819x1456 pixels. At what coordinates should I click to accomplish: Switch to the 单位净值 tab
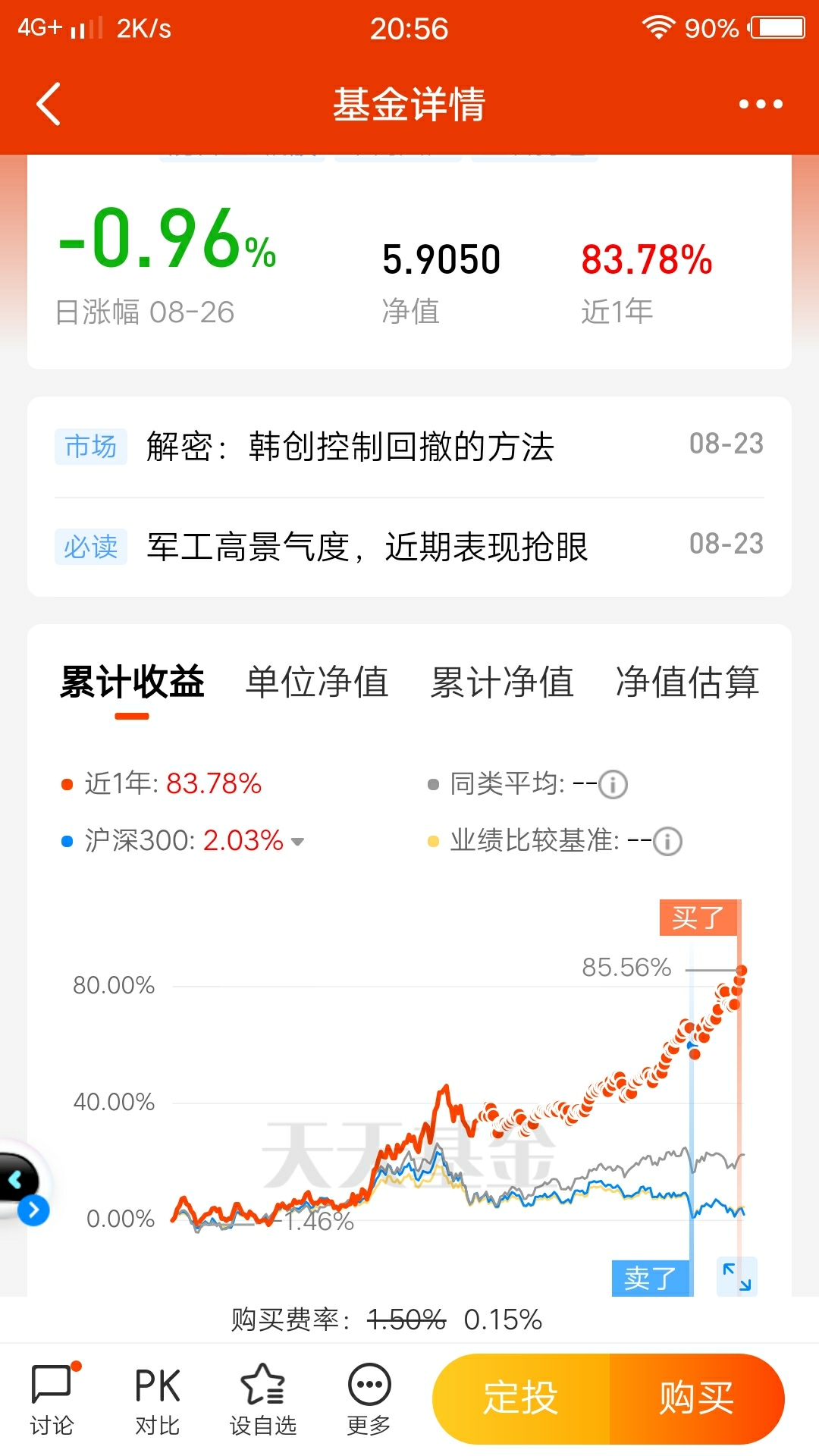(x=315, y=682)
